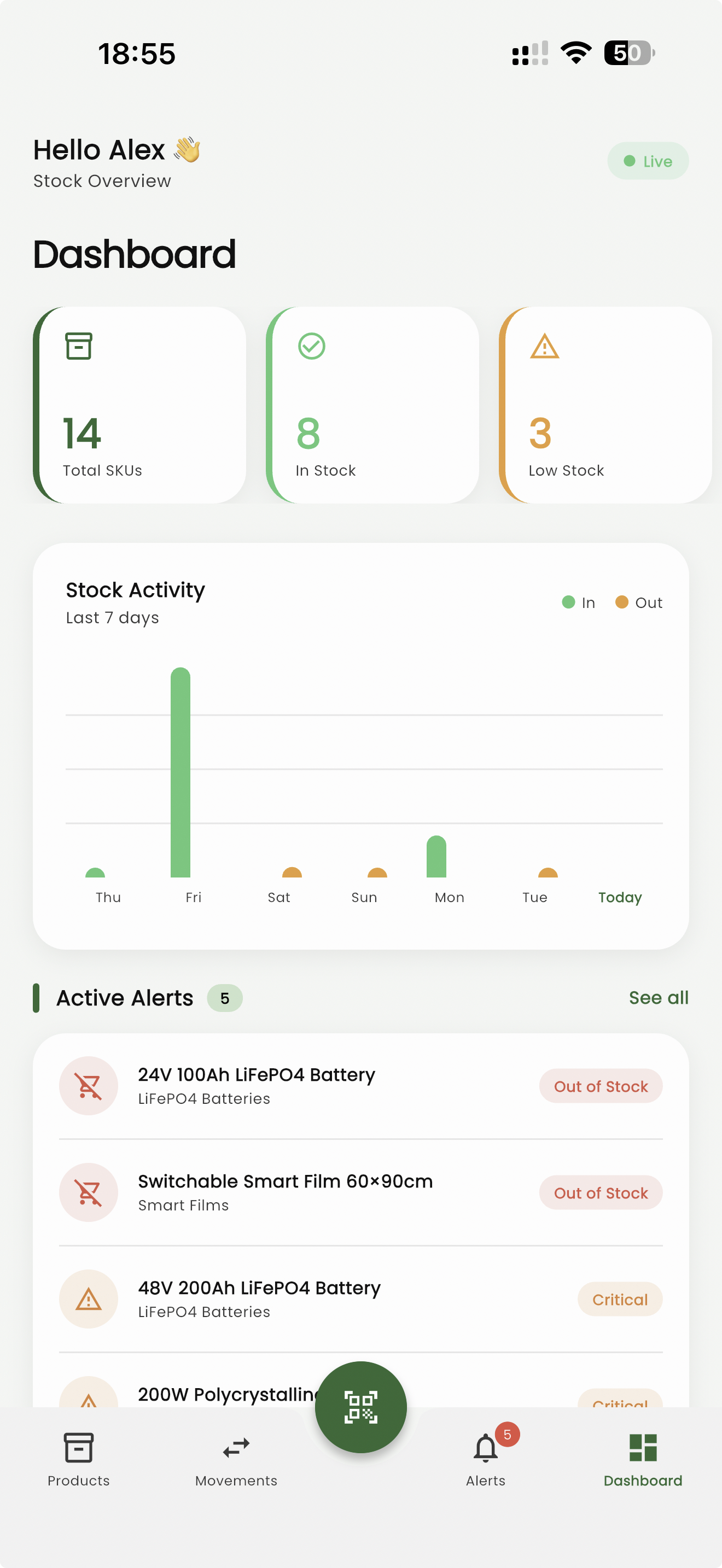Open the Total SKUs card
This screenshot has height=1568, width=722.
click(x=140, y=405)
